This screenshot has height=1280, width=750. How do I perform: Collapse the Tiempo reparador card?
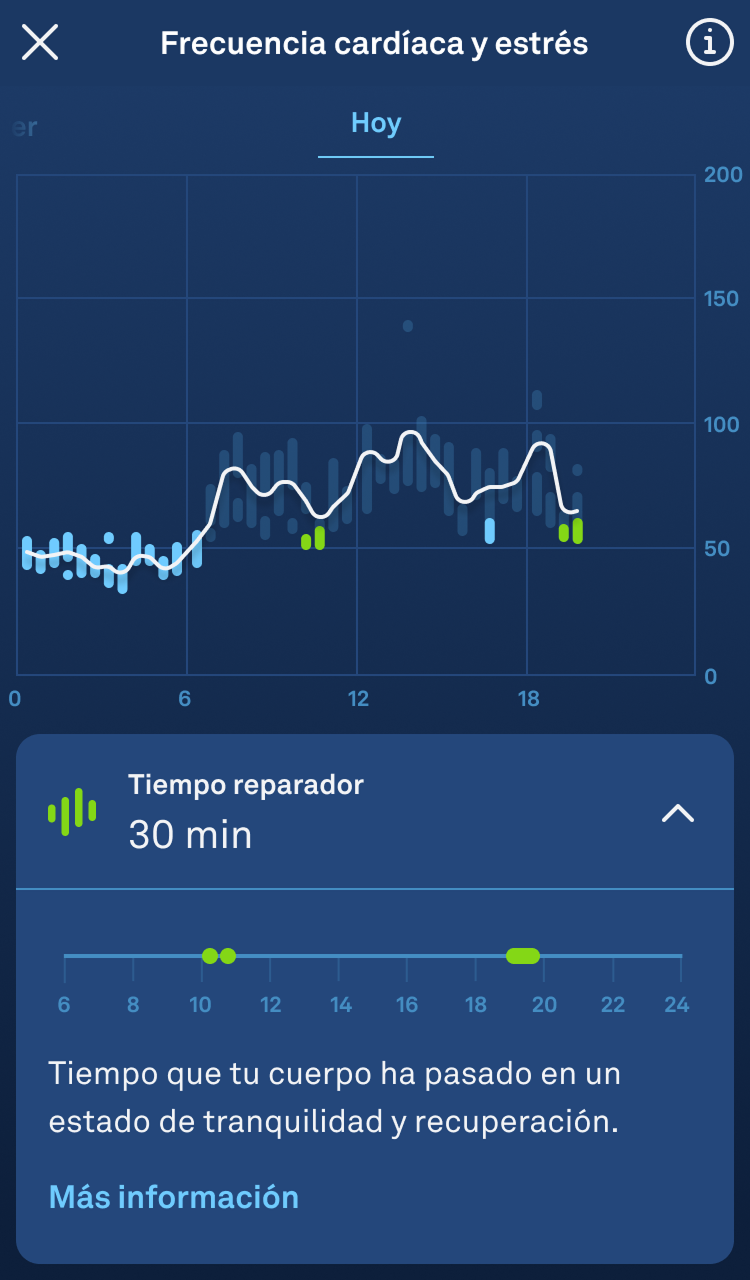point(678,812)
